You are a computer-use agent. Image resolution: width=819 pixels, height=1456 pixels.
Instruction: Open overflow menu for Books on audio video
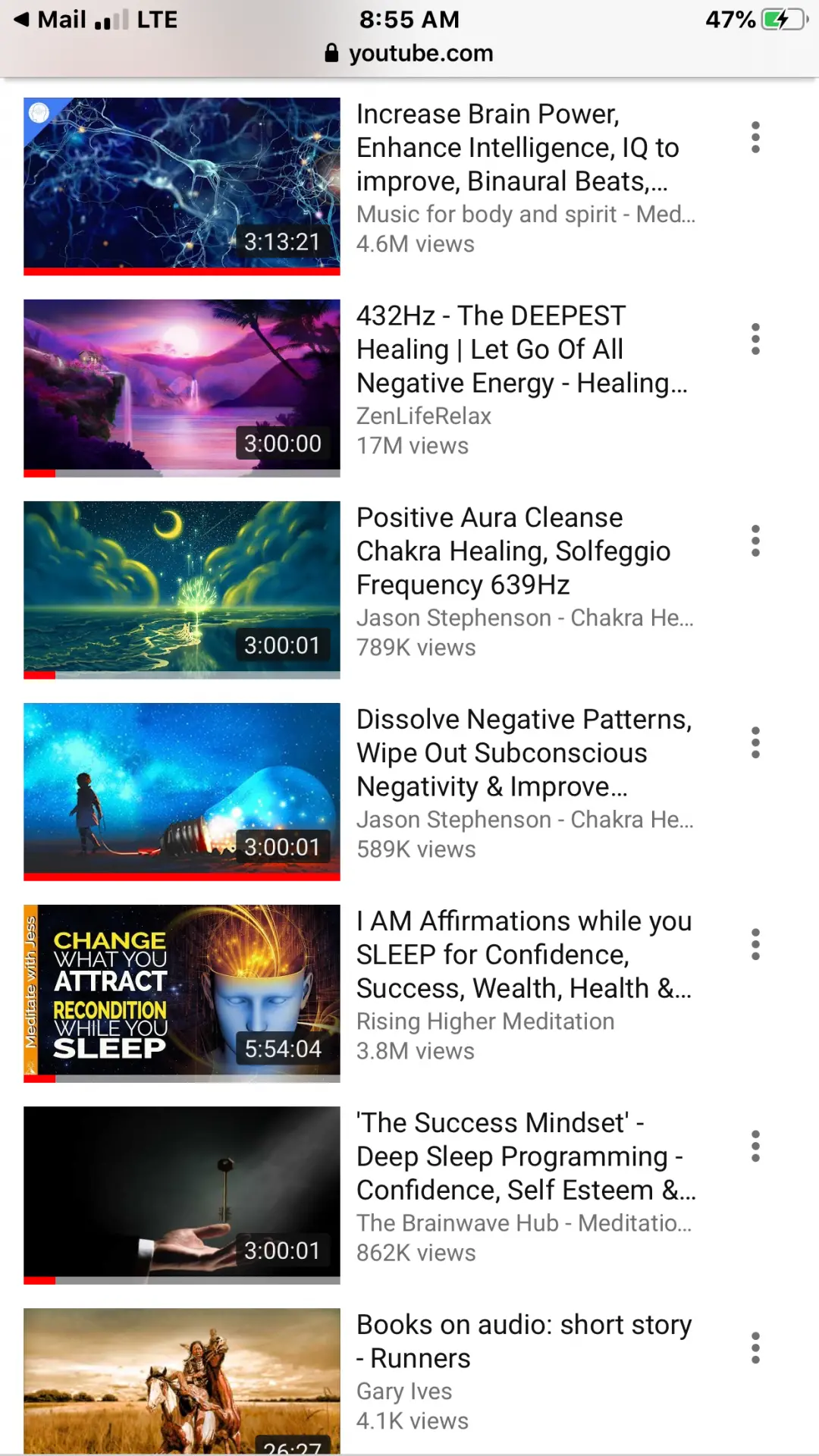(755, 1348)
